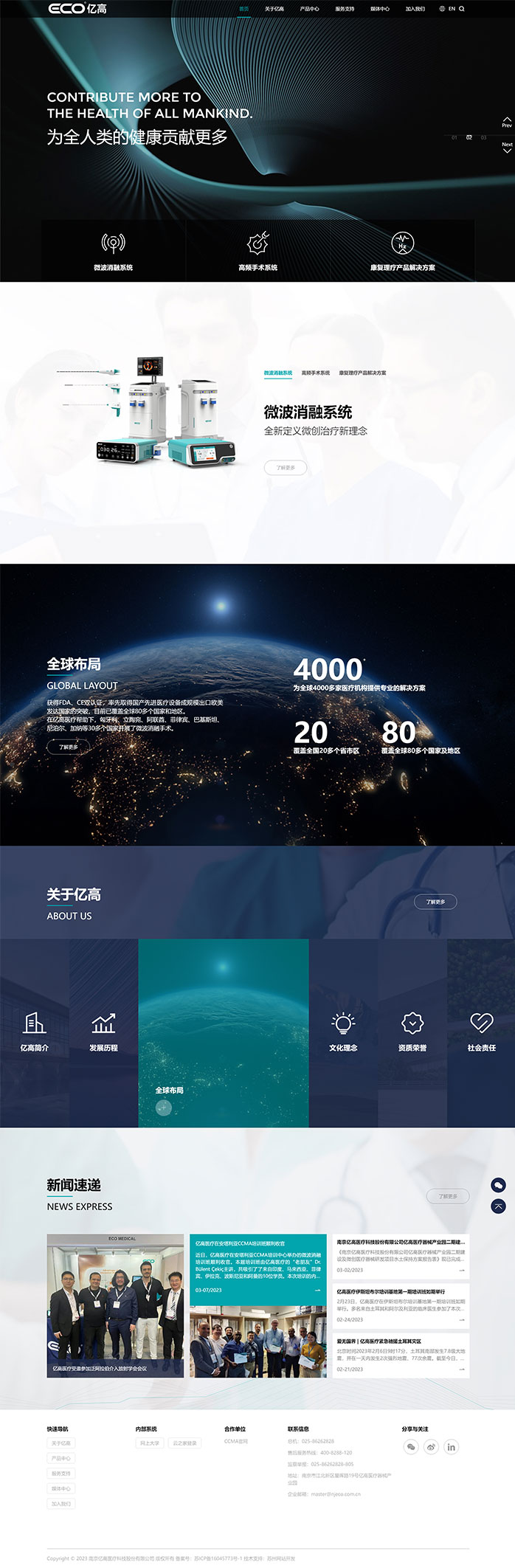Open the 关于亿高 top navigation item
Image resolution: width=515 pixels, height=1568 pixels.
[274, 9]
